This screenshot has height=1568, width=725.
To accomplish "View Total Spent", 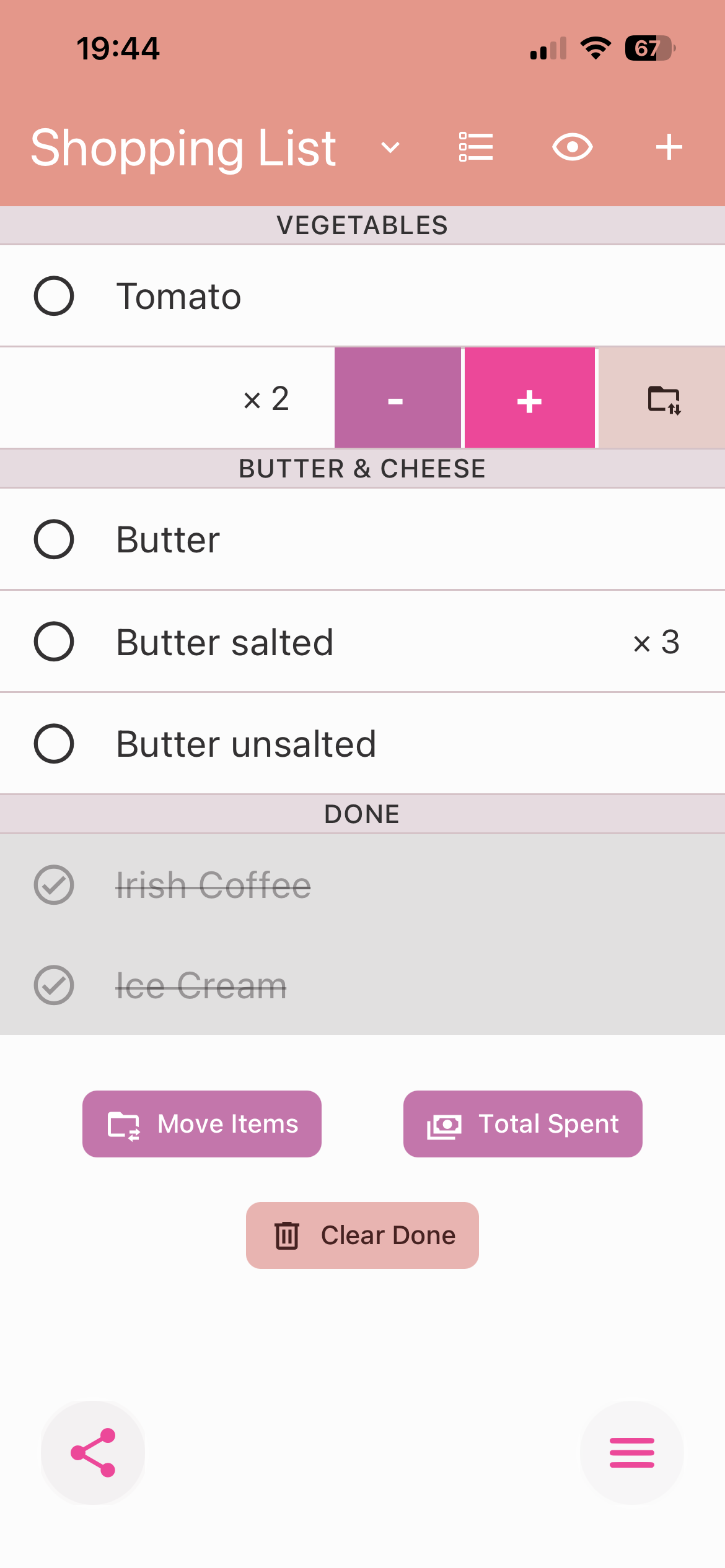I will (523, 1124).
